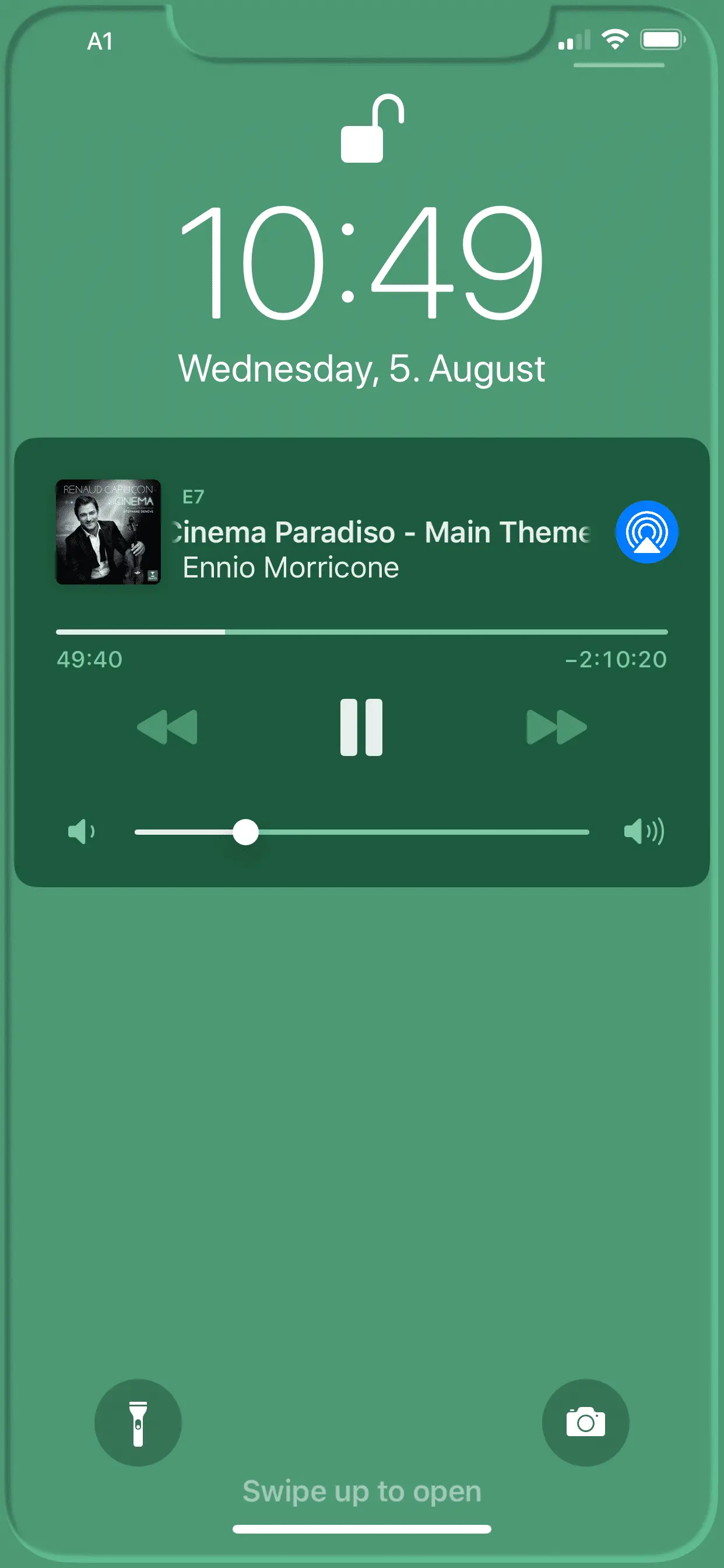Open the Cinema album artwork
The height and width of the screenshot is (1568, 724).
tap(108, 532)
